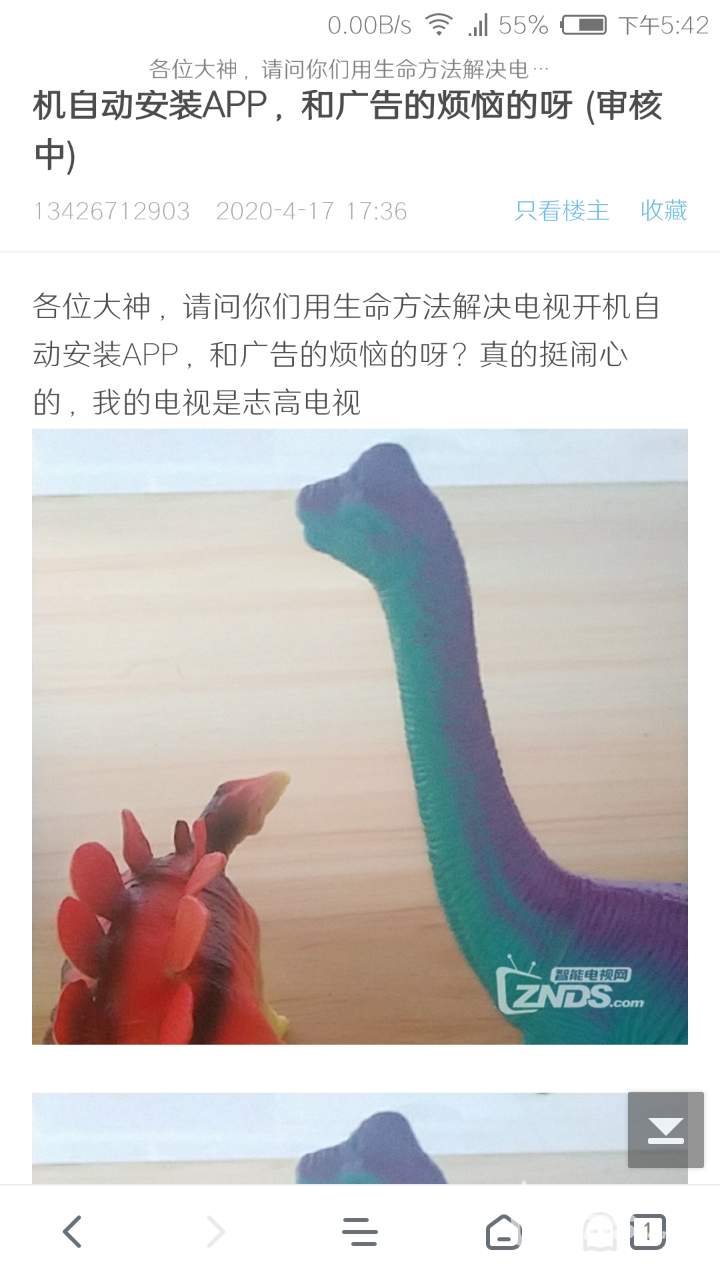This screenshot has height=1280, width=720.
Task: Open the browser menu
Action: click(359, 1232)
